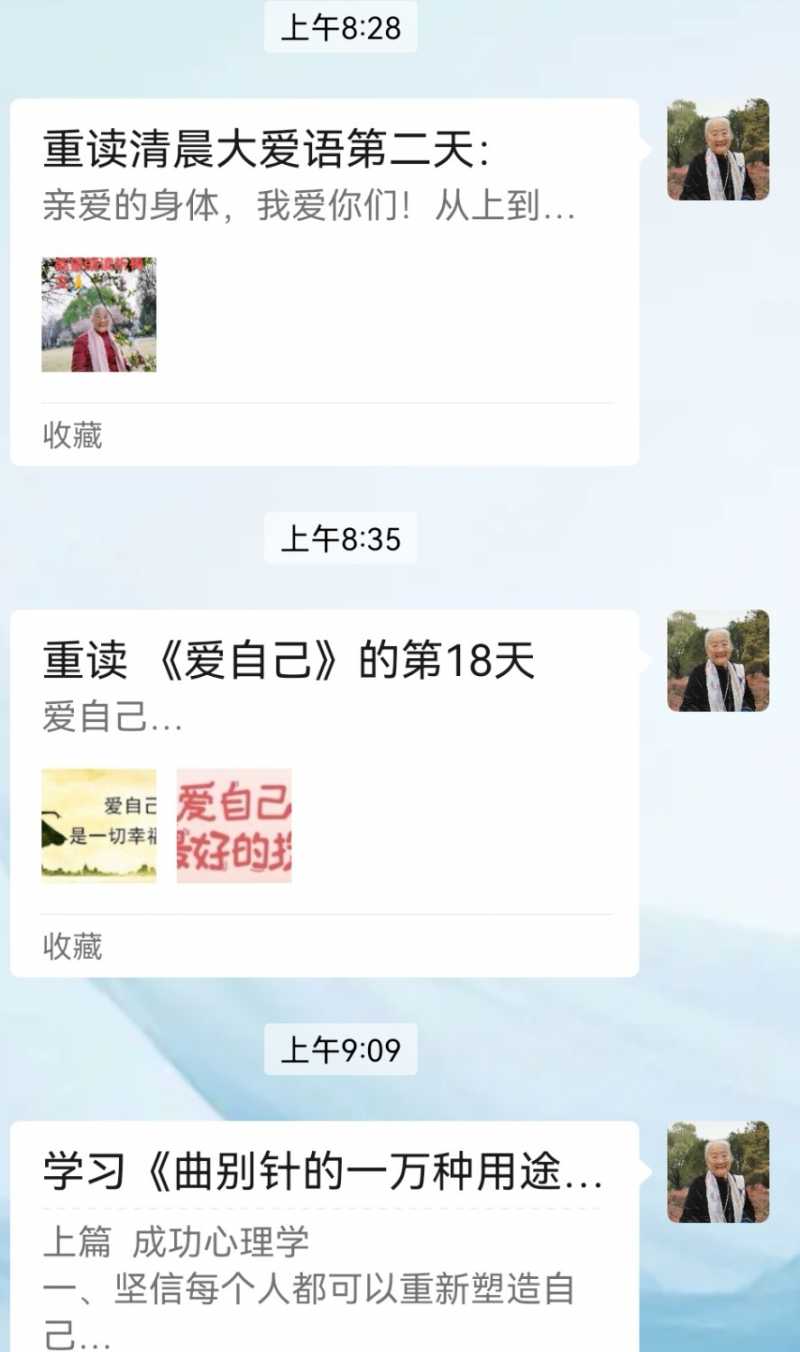The image size is (800, 1352).
Task: Open the note titled 重读《爱自己》的第18天
Action: (290, 661)
